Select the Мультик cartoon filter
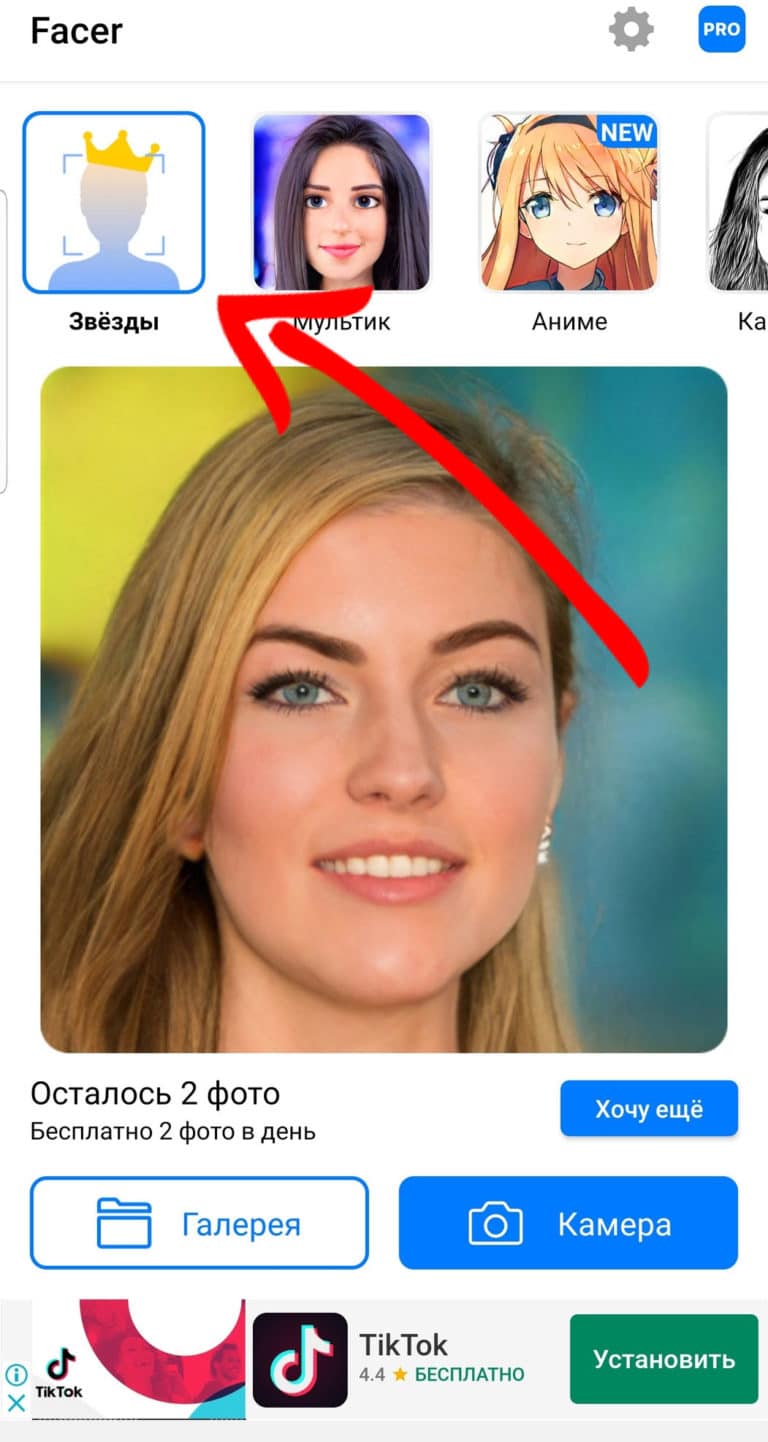 341,203
